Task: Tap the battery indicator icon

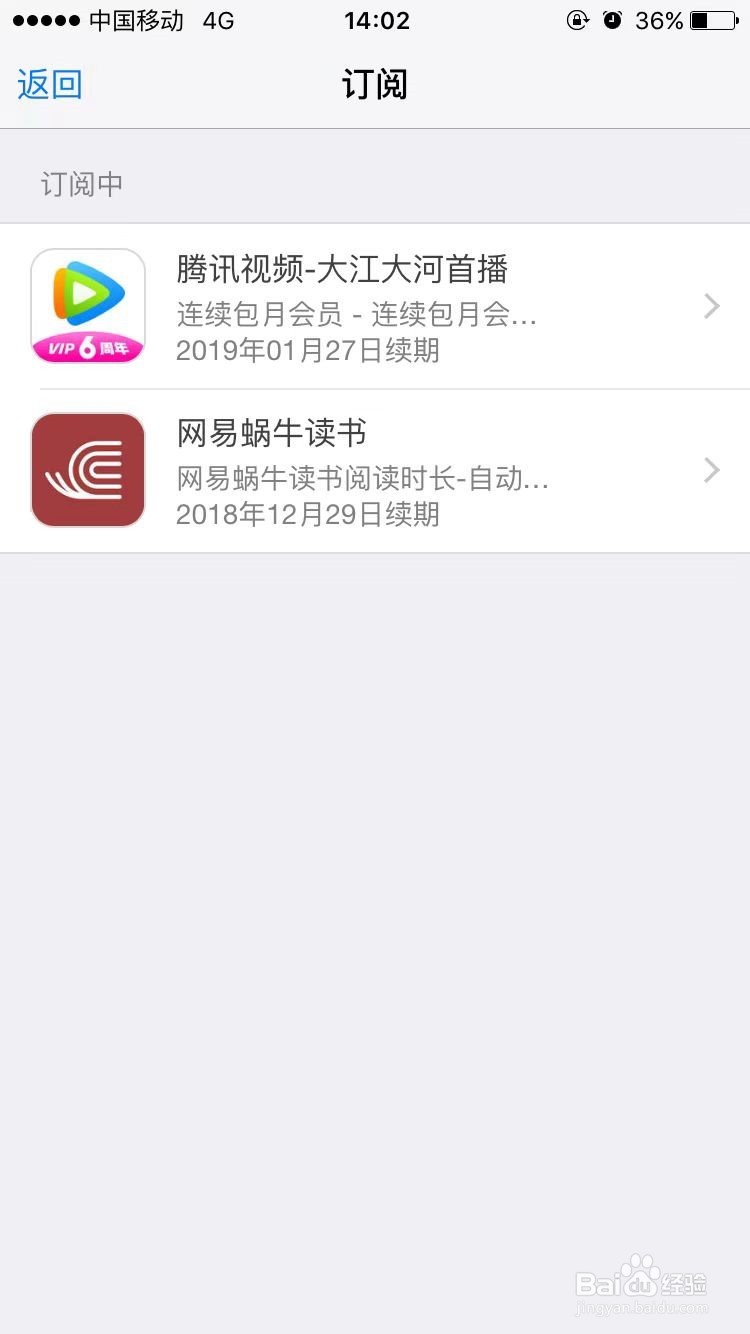Action: coord(712,20)
